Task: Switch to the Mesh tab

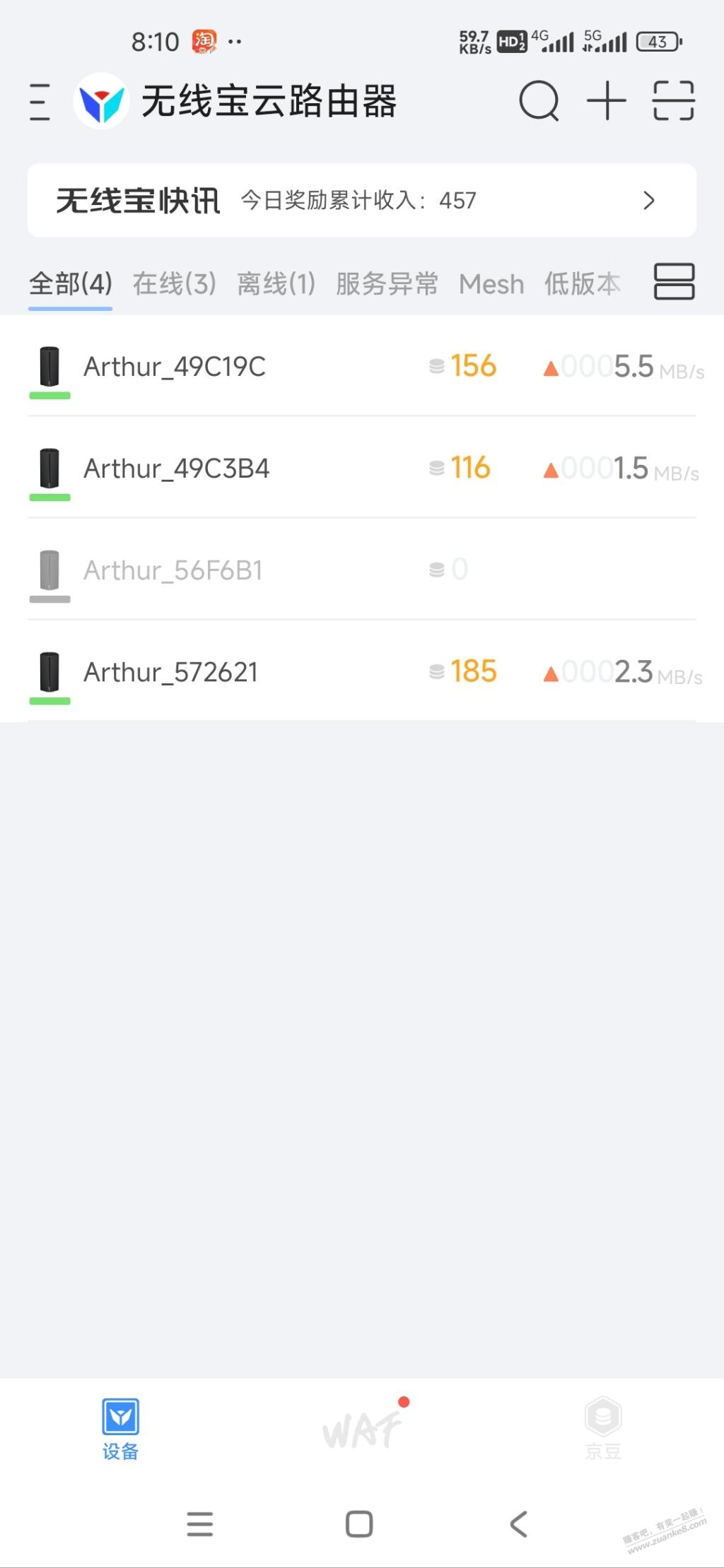Action: [x=491, y=284]
